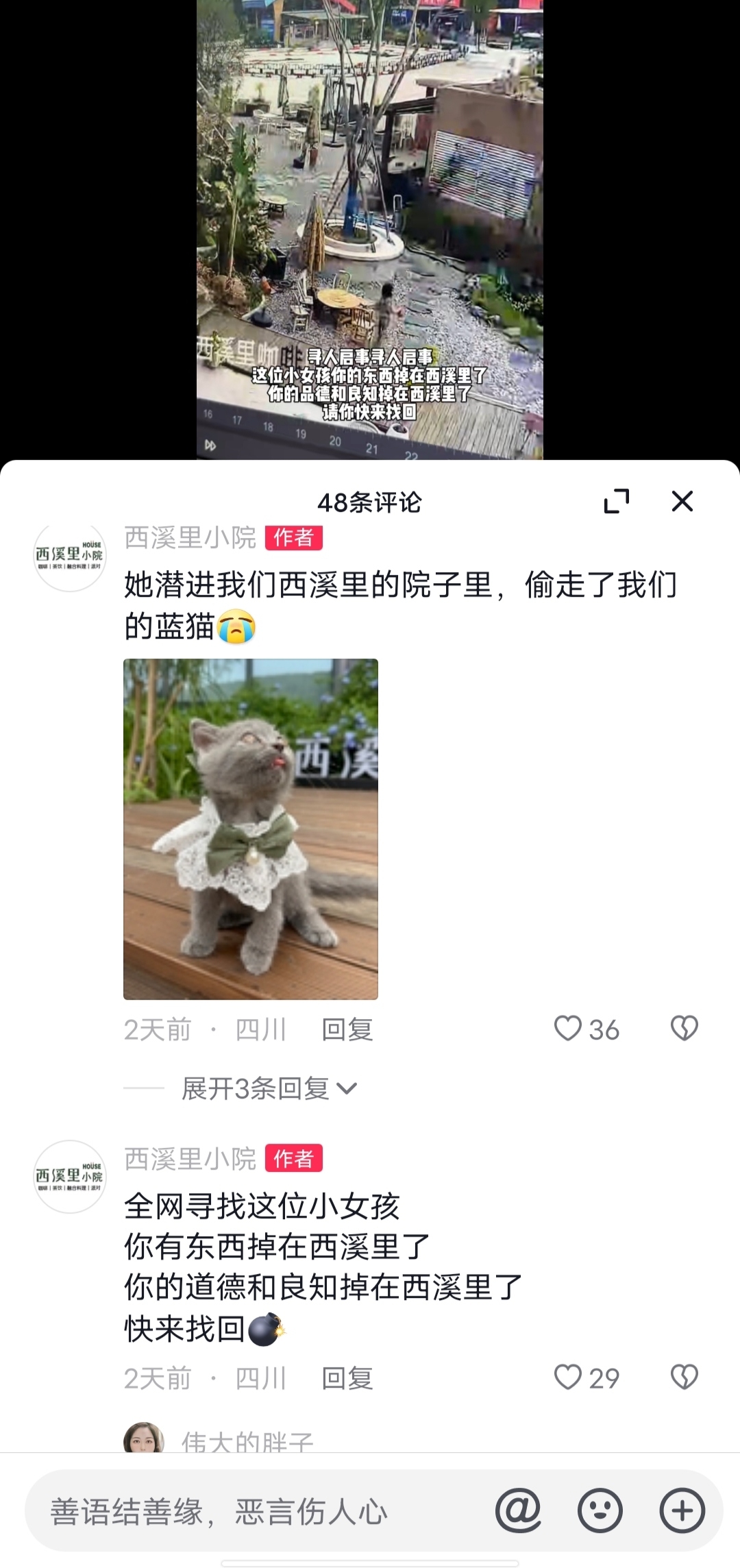Mention someone with the @ icon
The height and width of the screenshot is (1568, 740).
tap(518, 1510)
